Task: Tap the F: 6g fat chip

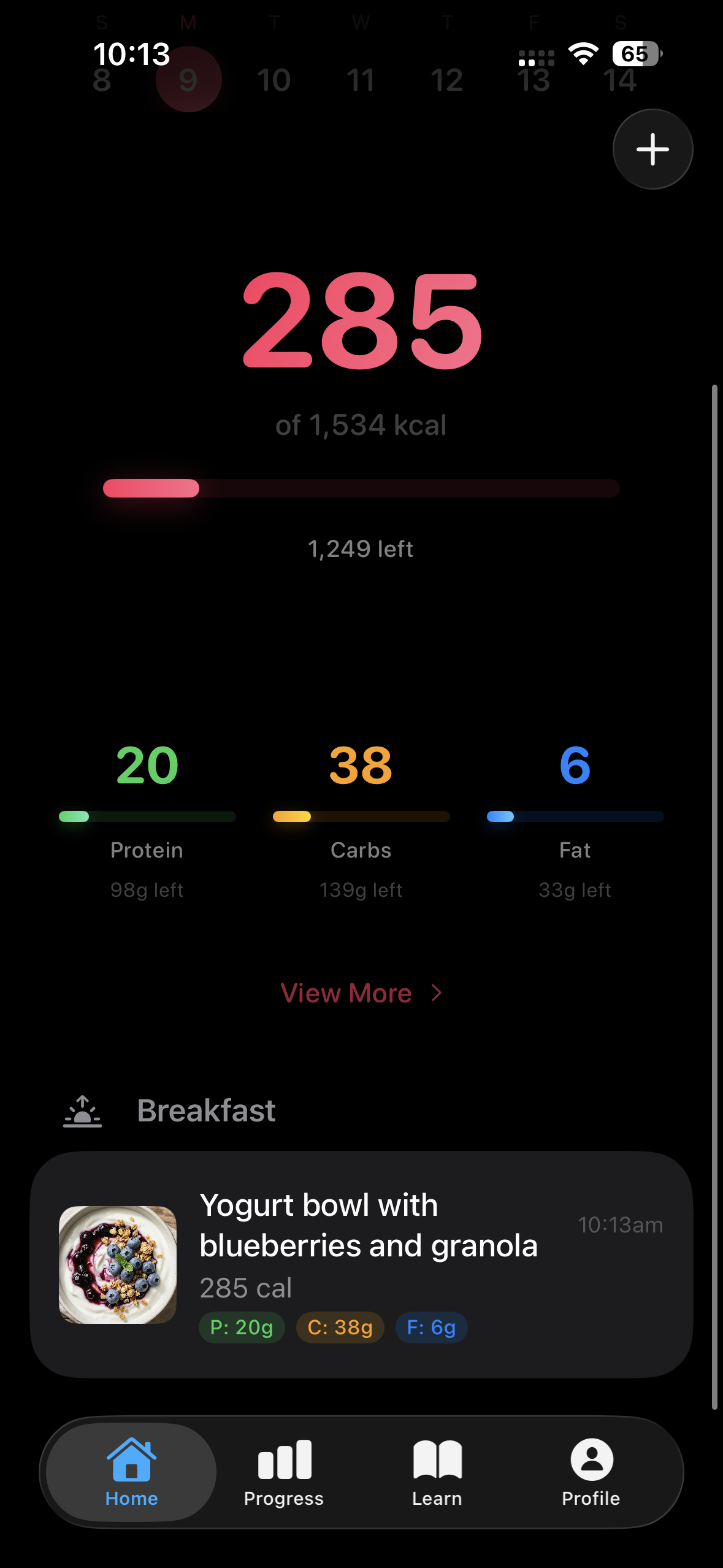Action: pyautogui.click(x=430, y=1328)
